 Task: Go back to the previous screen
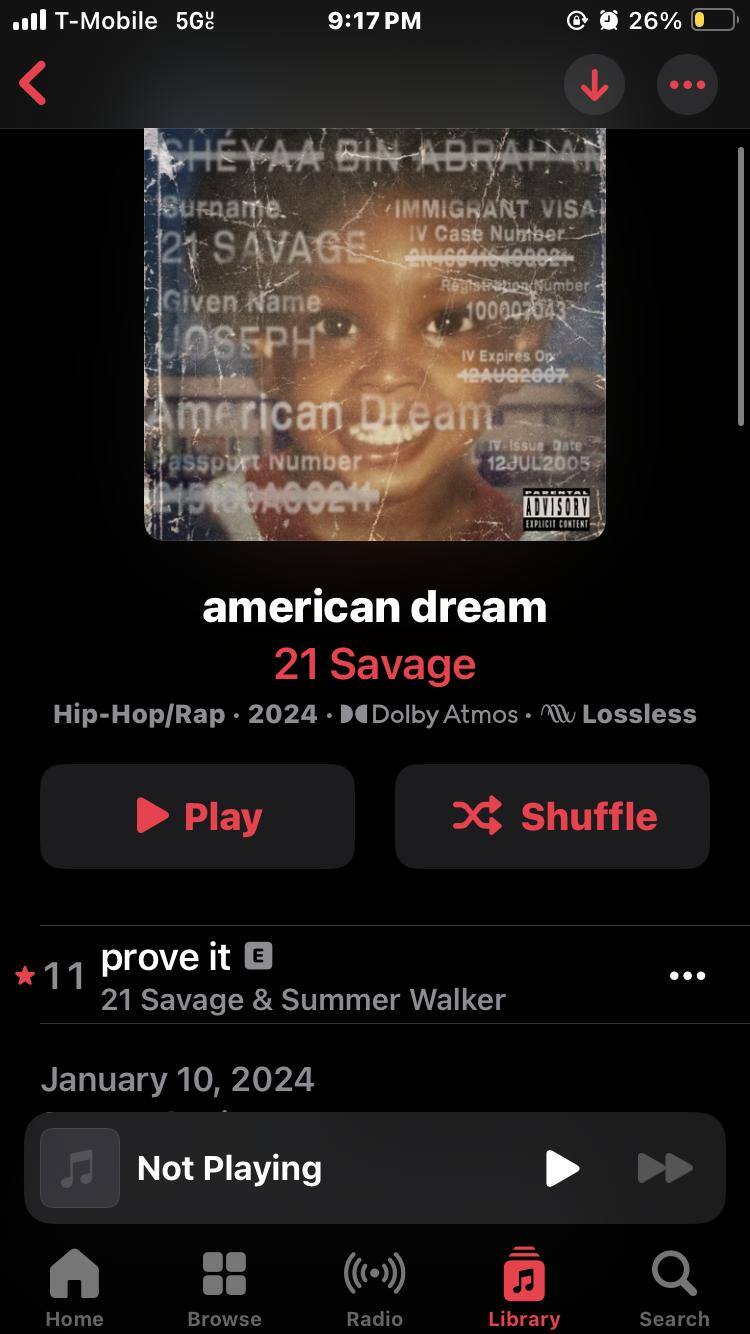point(33,83)
